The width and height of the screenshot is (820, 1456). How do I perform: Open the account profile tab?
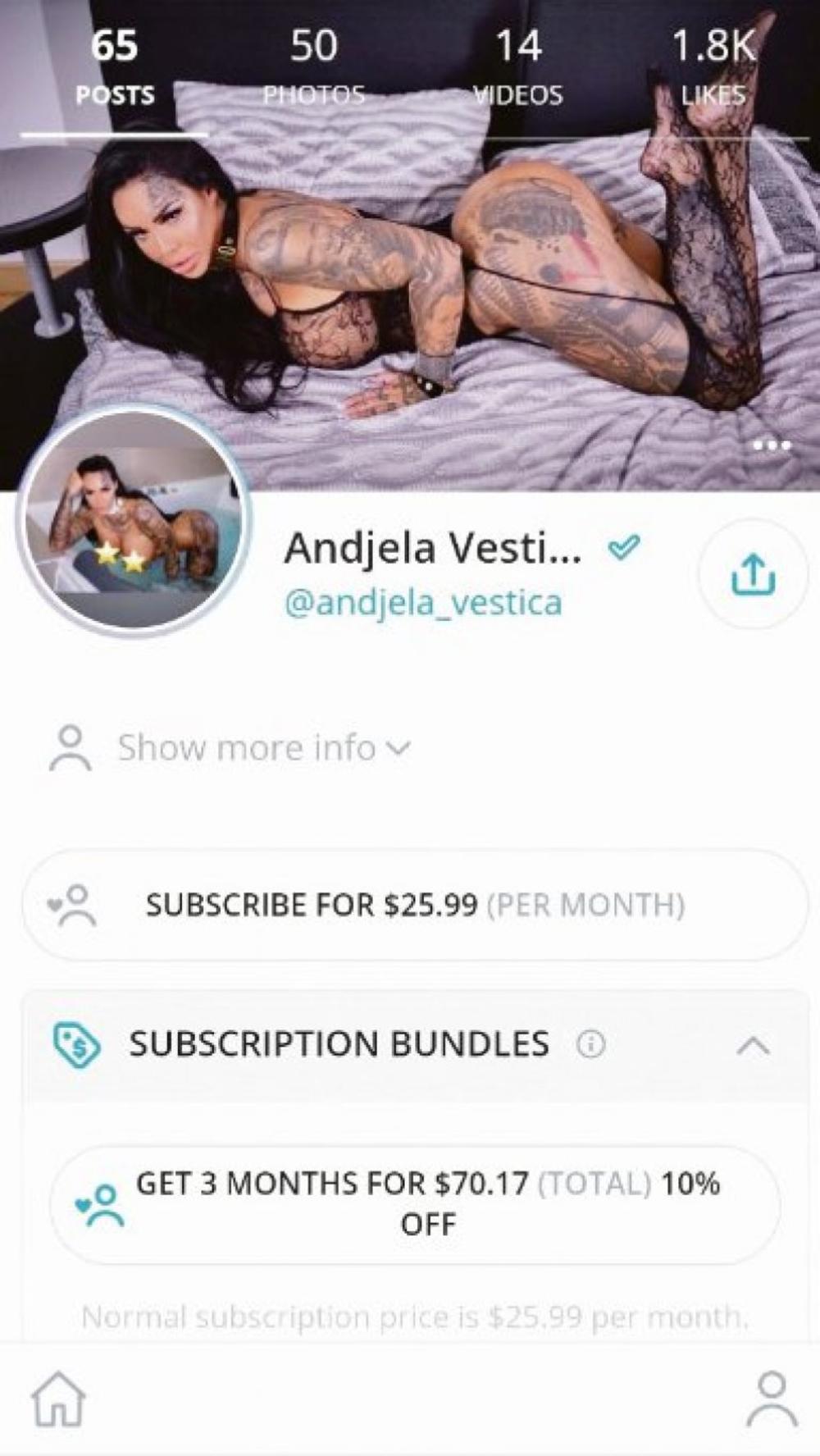pos(771,1400)
